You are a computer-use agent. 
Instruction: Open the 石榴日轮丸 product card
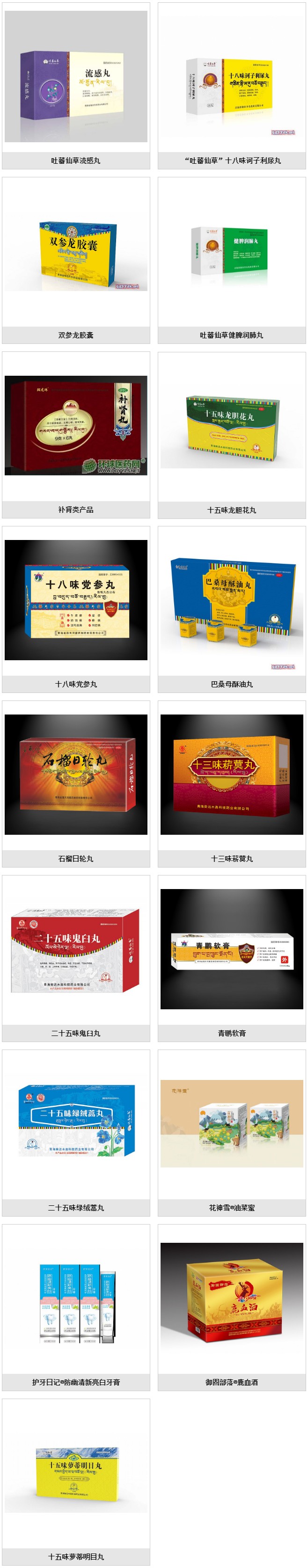(x=75, y=774)
